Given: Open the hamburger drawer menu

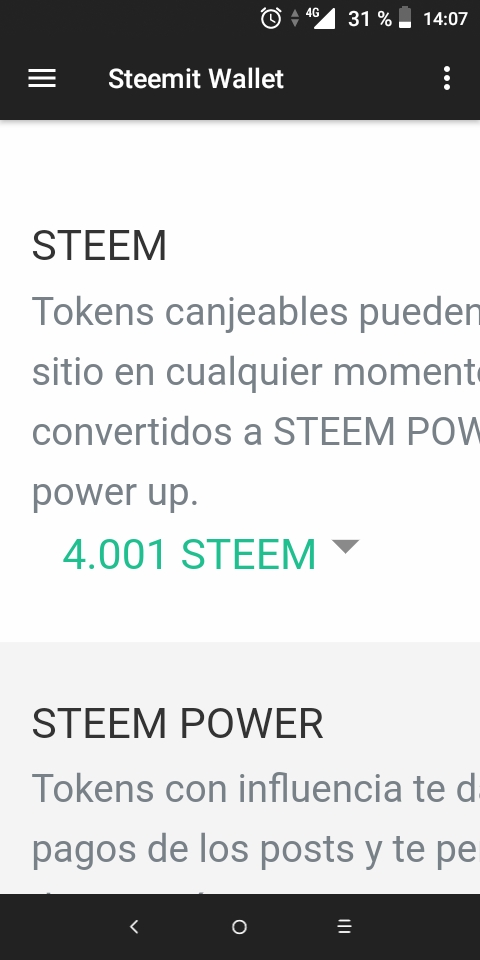Looking at the screenshot, I should [x=42, y=78].
